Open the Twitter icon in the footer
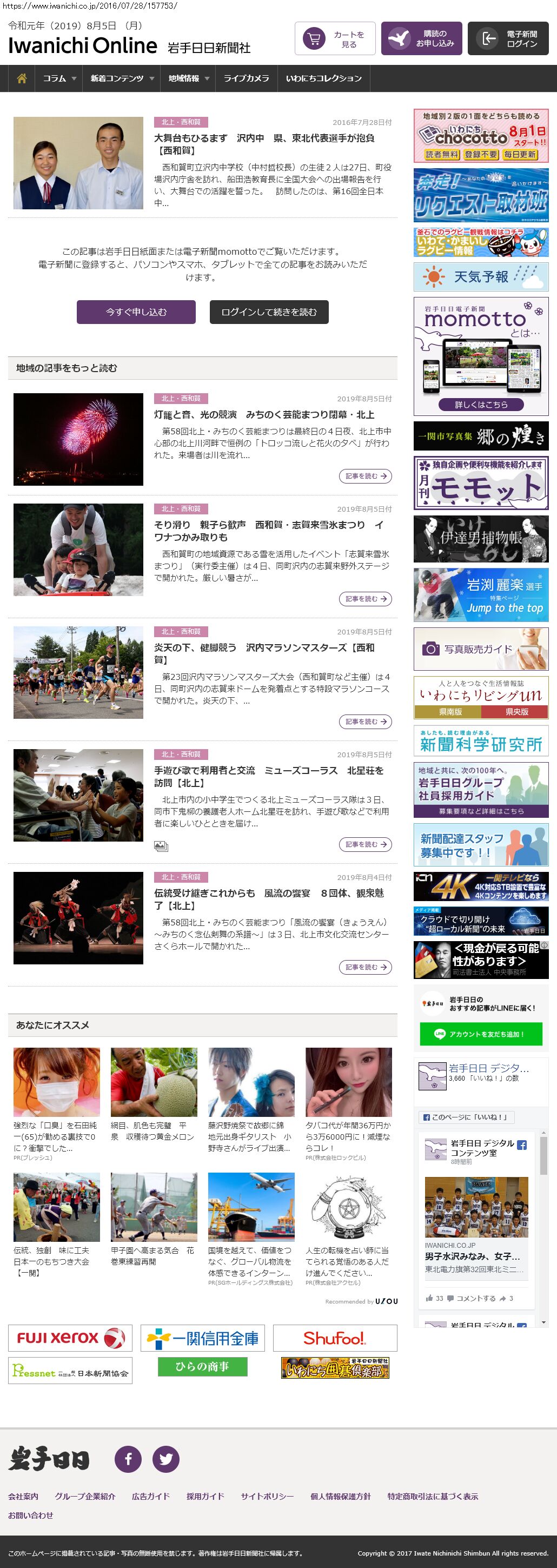The image size is (557, 1568). pyautogui.click(x=165, y=1459)
